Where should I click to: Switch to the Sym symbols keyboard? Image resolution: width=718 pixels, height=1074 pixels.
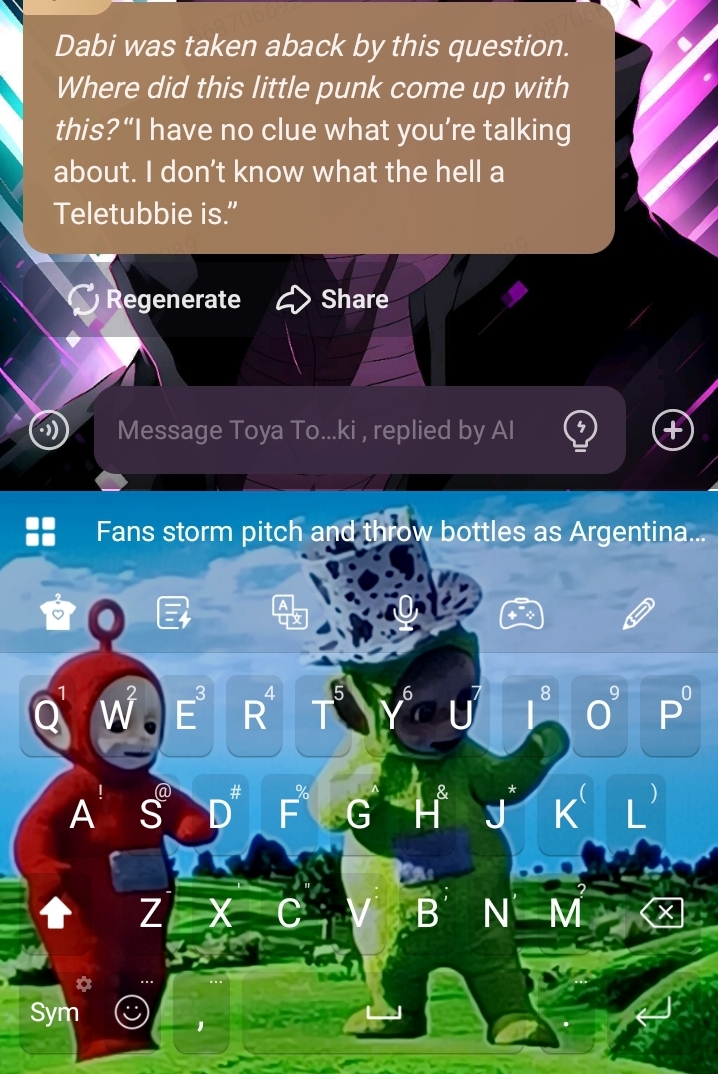click(54, 1012)
